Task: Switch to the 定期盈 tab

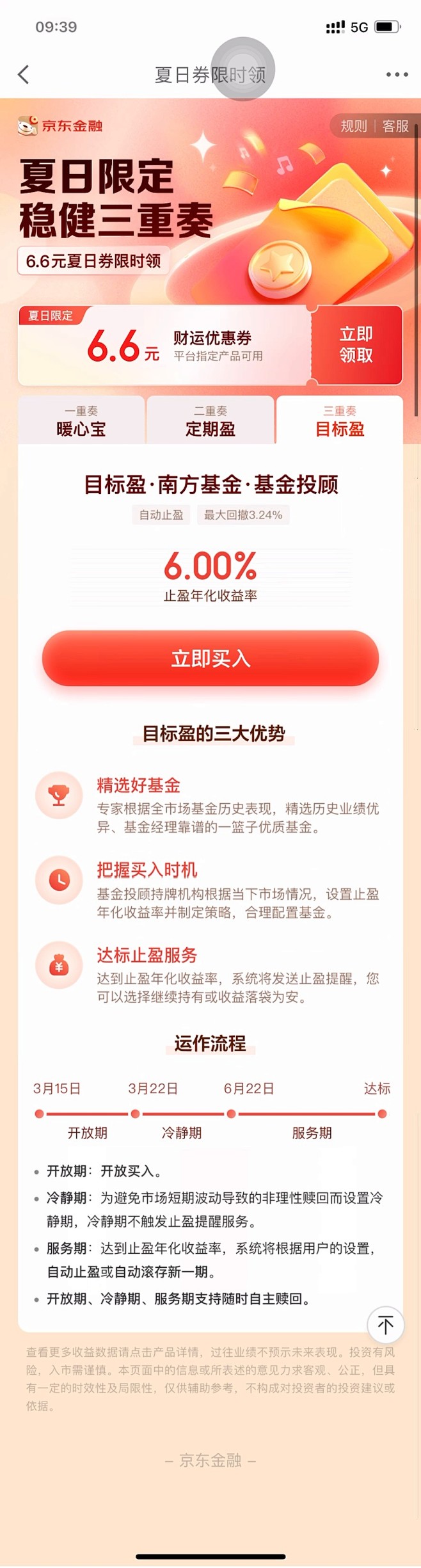Action: click(x=210, y=421)
